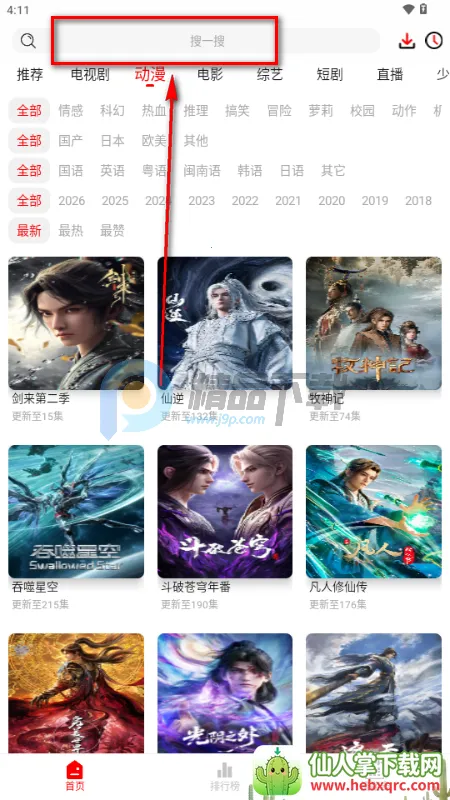Sort by 最热
This screenshot has height=800, width=450.
pos(70,231)
